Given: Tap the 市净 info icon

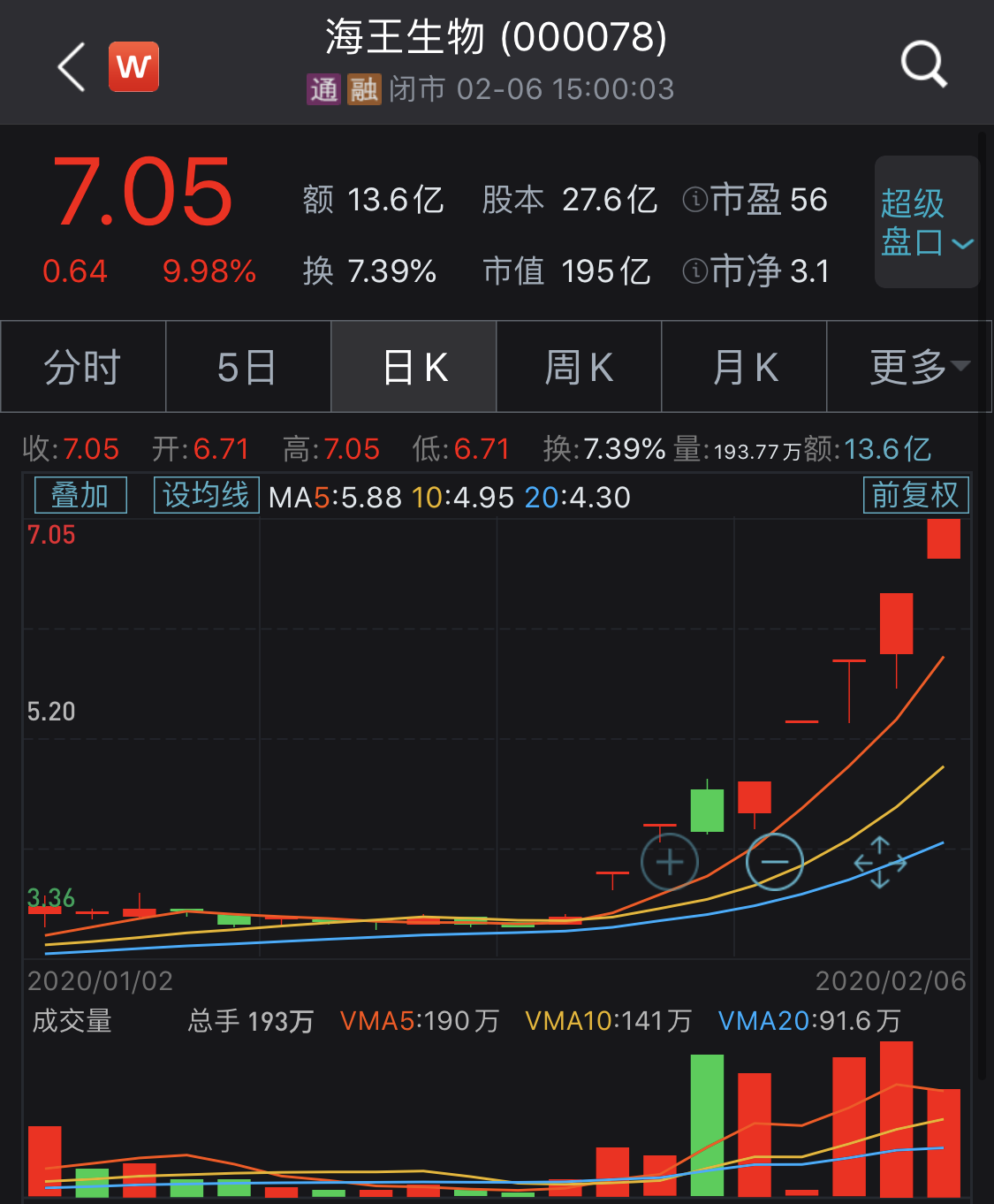Looking at the screenshot, I should pos(695,271).
